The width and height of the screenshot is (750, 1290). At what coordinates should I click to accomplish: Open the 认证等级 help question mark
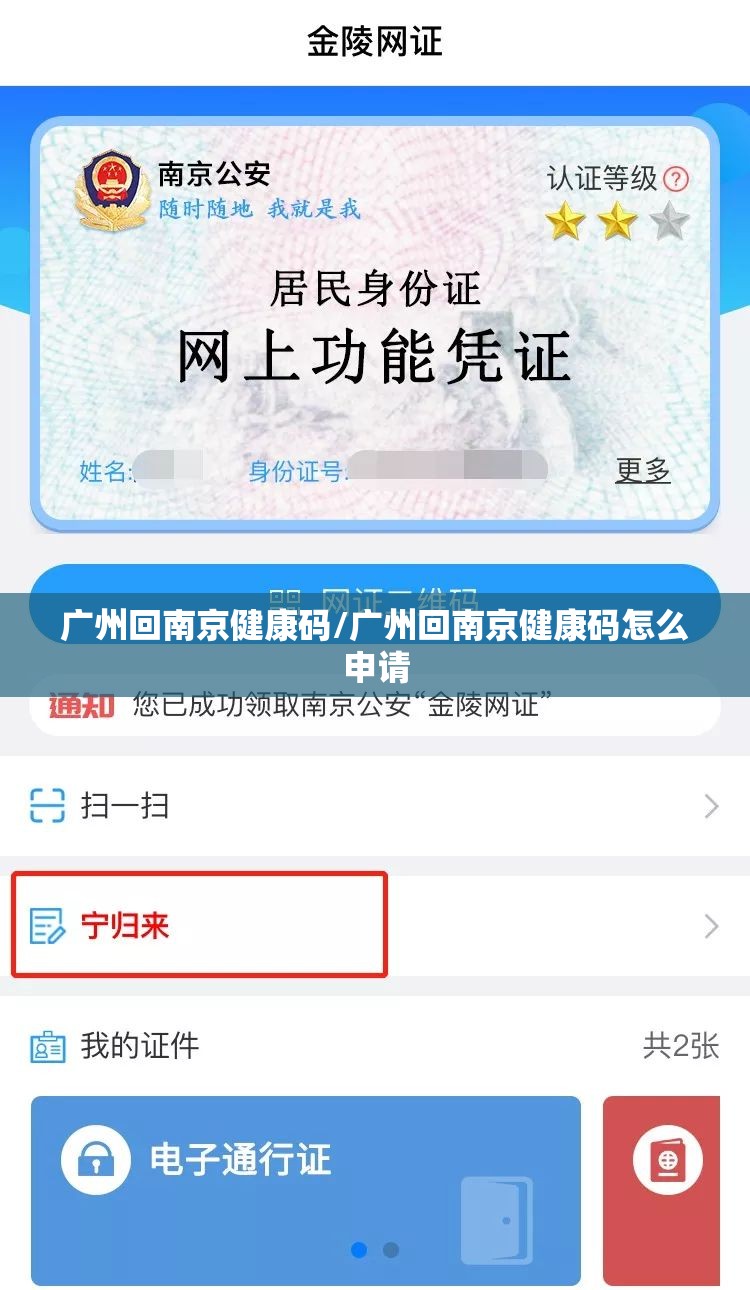pos(677,180)
